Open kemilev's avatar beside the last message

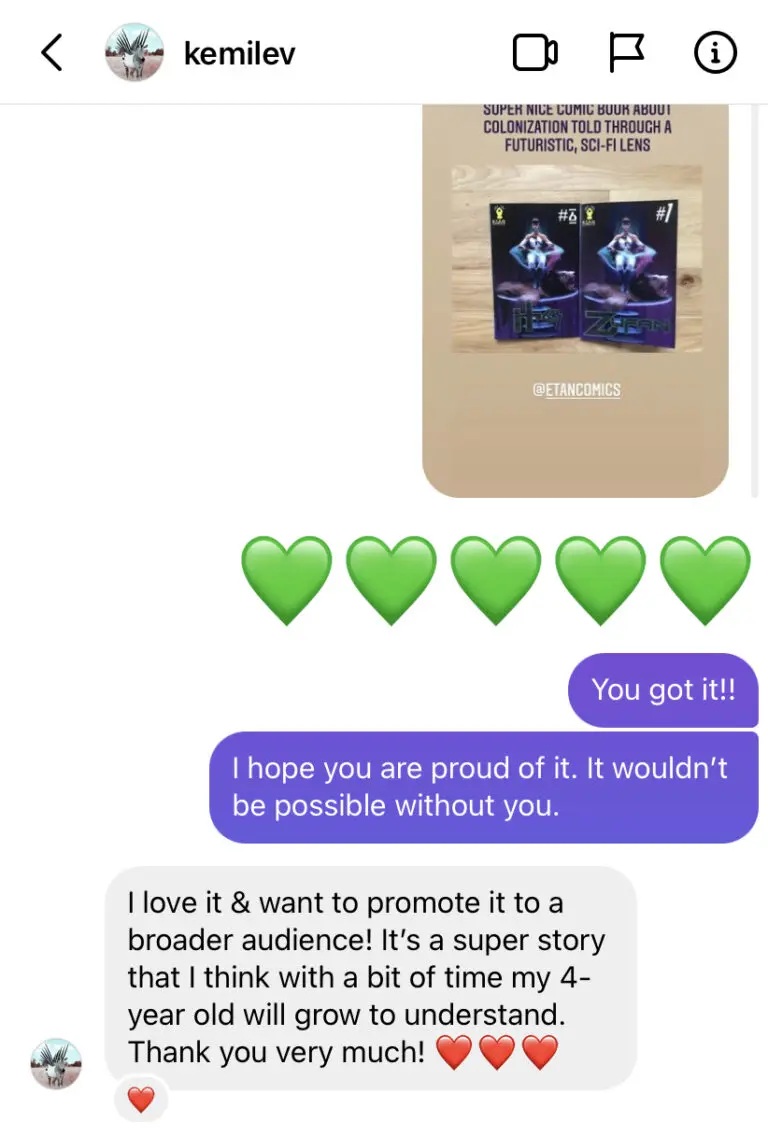coord(56,1063)
